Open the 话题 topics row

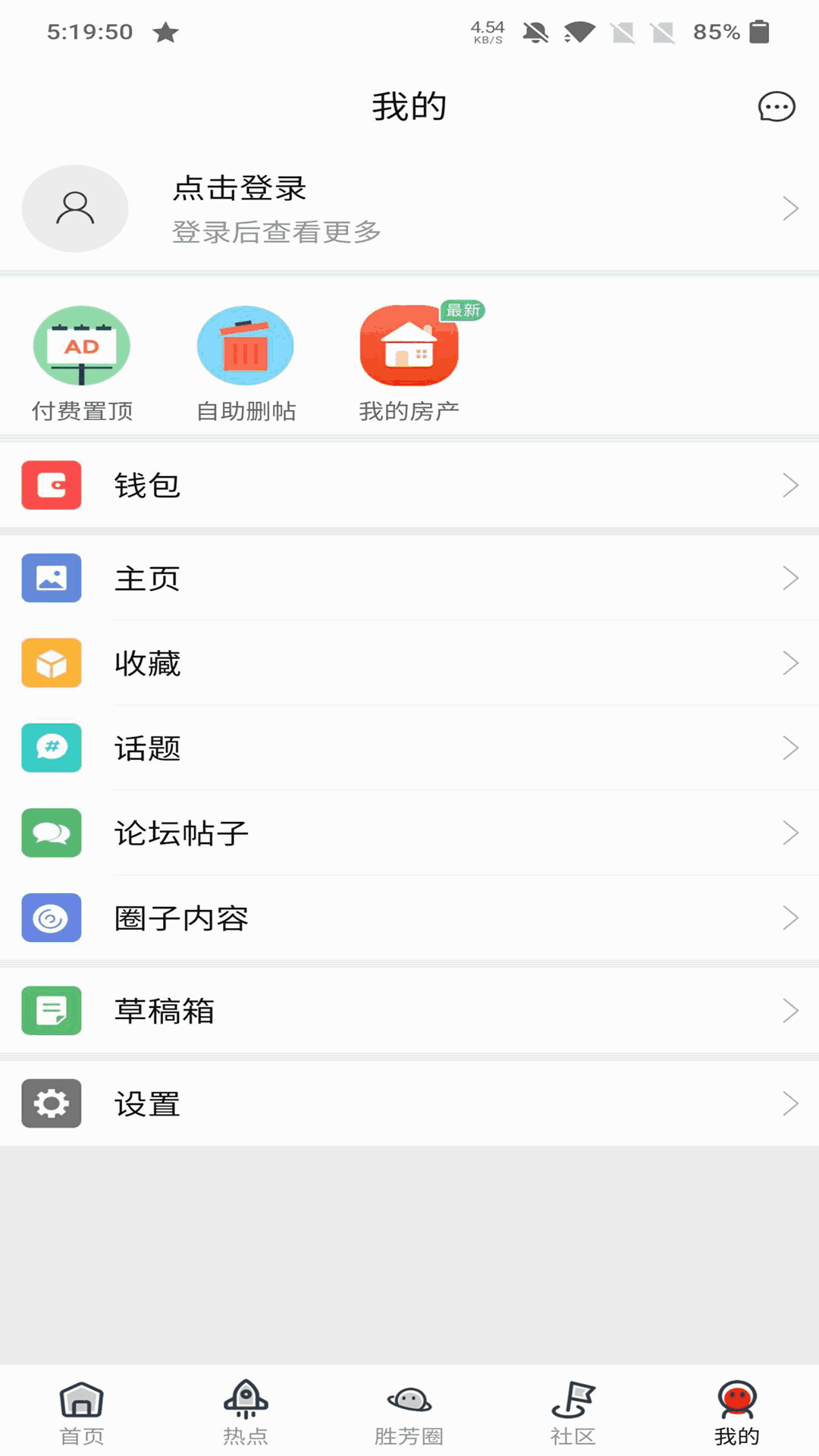pos(409,748)
